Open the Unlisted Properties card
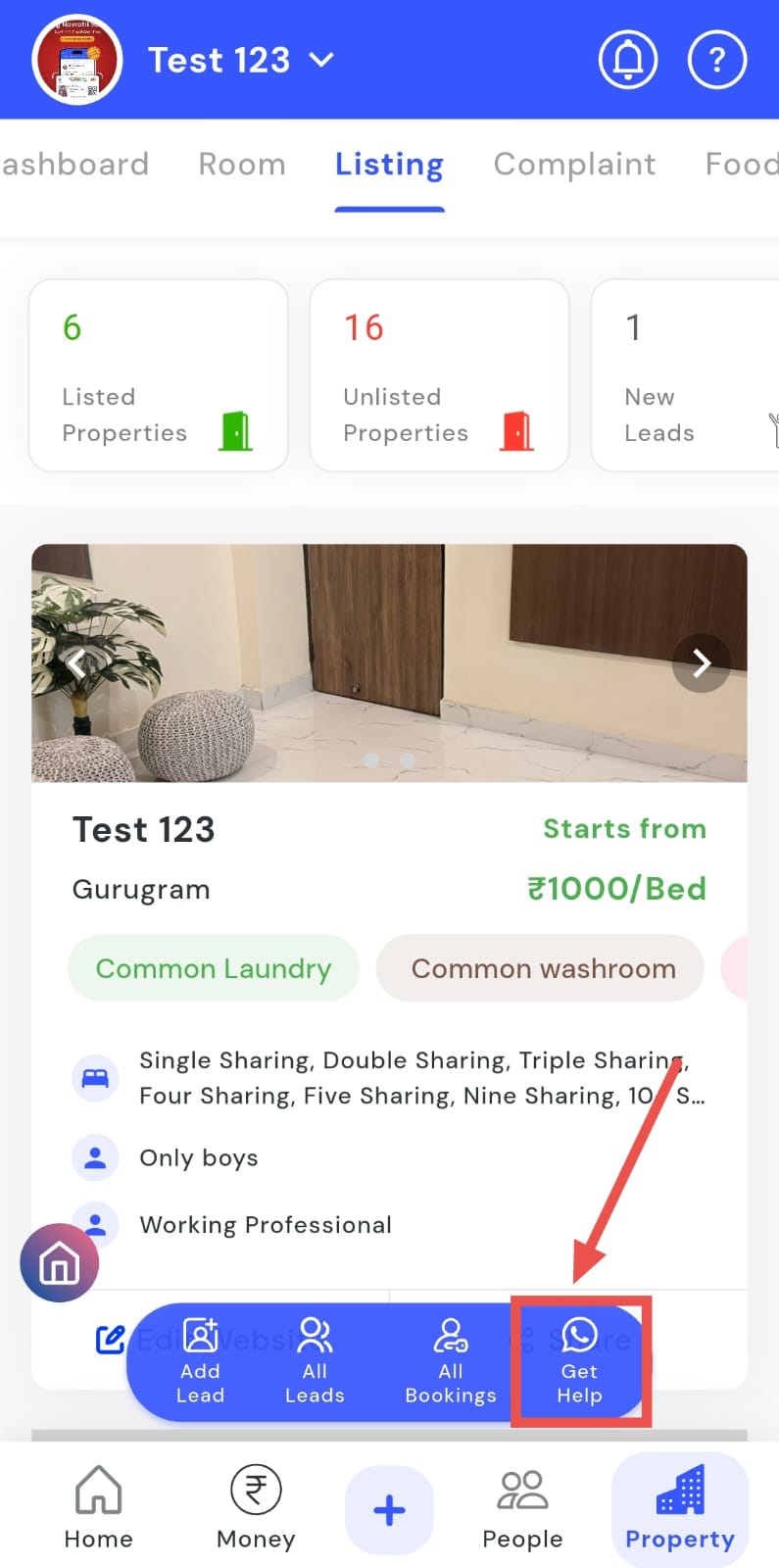This screenshot has height=1568, width=779. tap(439, 375)
